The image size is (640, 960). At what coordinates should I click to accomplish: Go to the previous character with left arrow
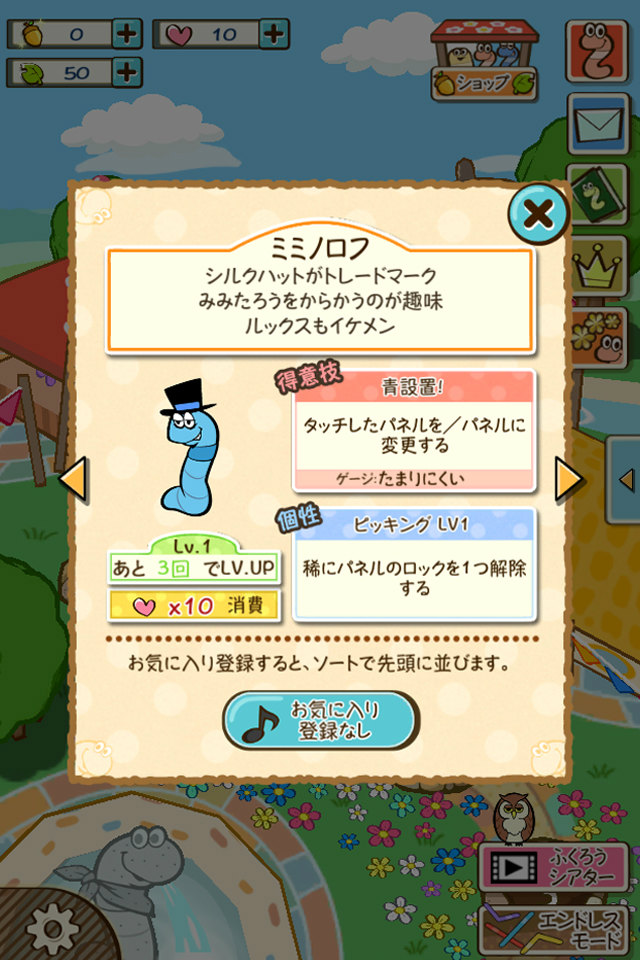(75, 479)
